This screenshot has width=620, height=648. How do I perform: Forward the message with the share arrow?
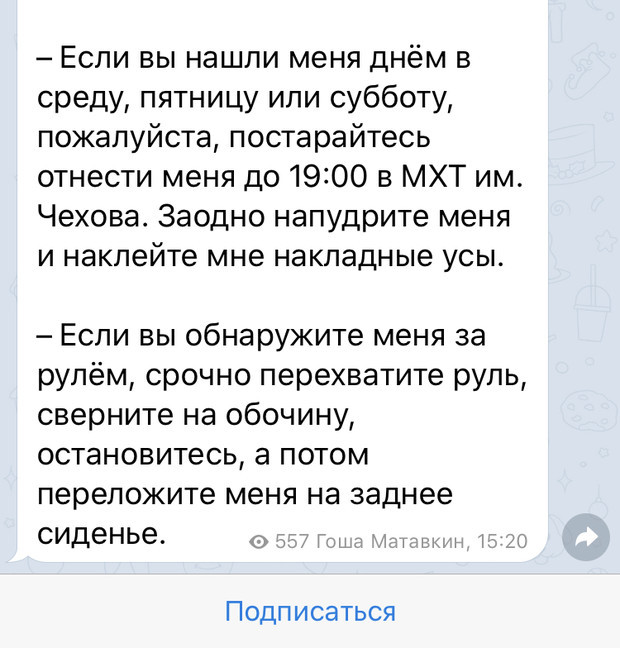coord(585,540)
